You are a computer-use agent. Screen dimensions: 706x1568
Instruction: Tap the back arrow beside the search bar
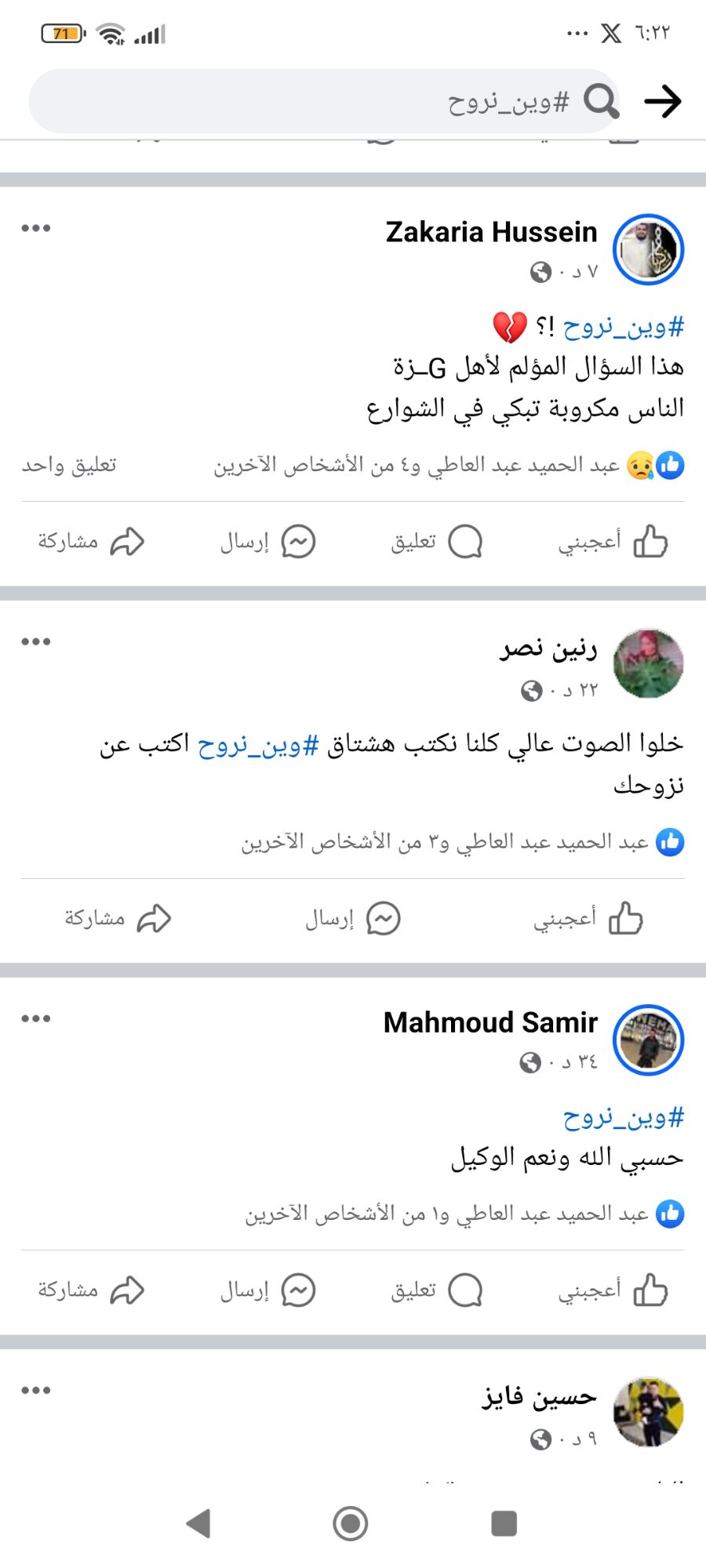(662, 101)
